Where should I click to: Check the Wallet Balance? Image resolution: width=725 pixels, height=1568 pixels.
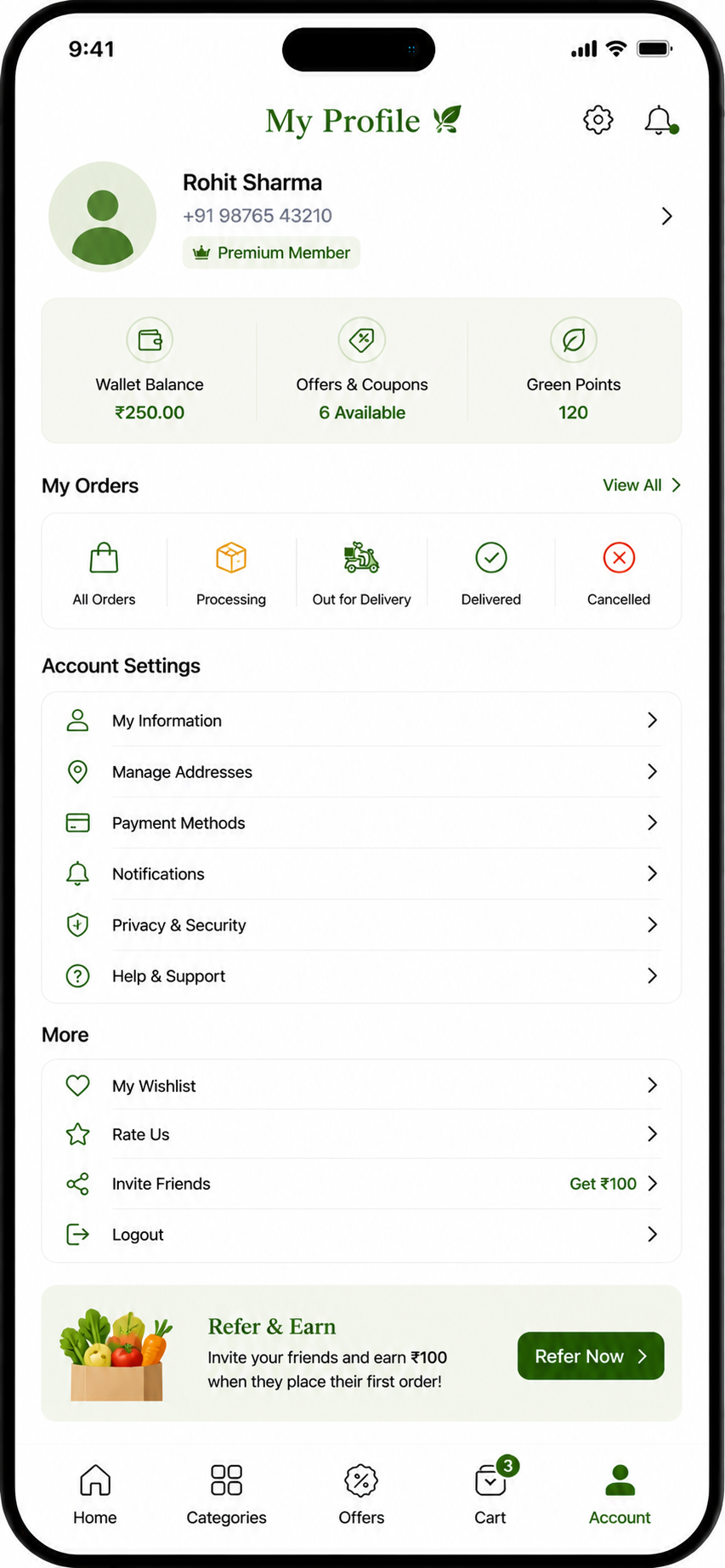[150, 370]
